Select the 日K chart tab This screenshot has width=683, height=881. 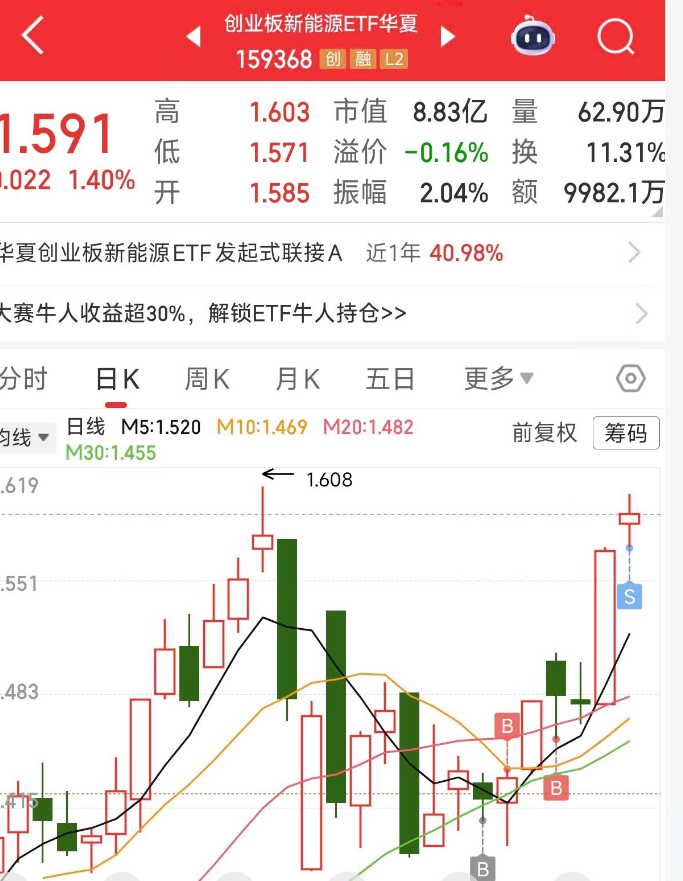click(116, 379)
